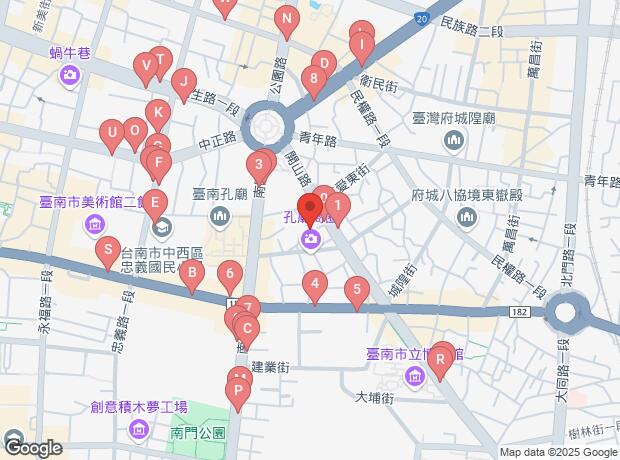Tap the marker numbered 4
The width and height of the screenshot is (620, 460).
click(315, 285)
